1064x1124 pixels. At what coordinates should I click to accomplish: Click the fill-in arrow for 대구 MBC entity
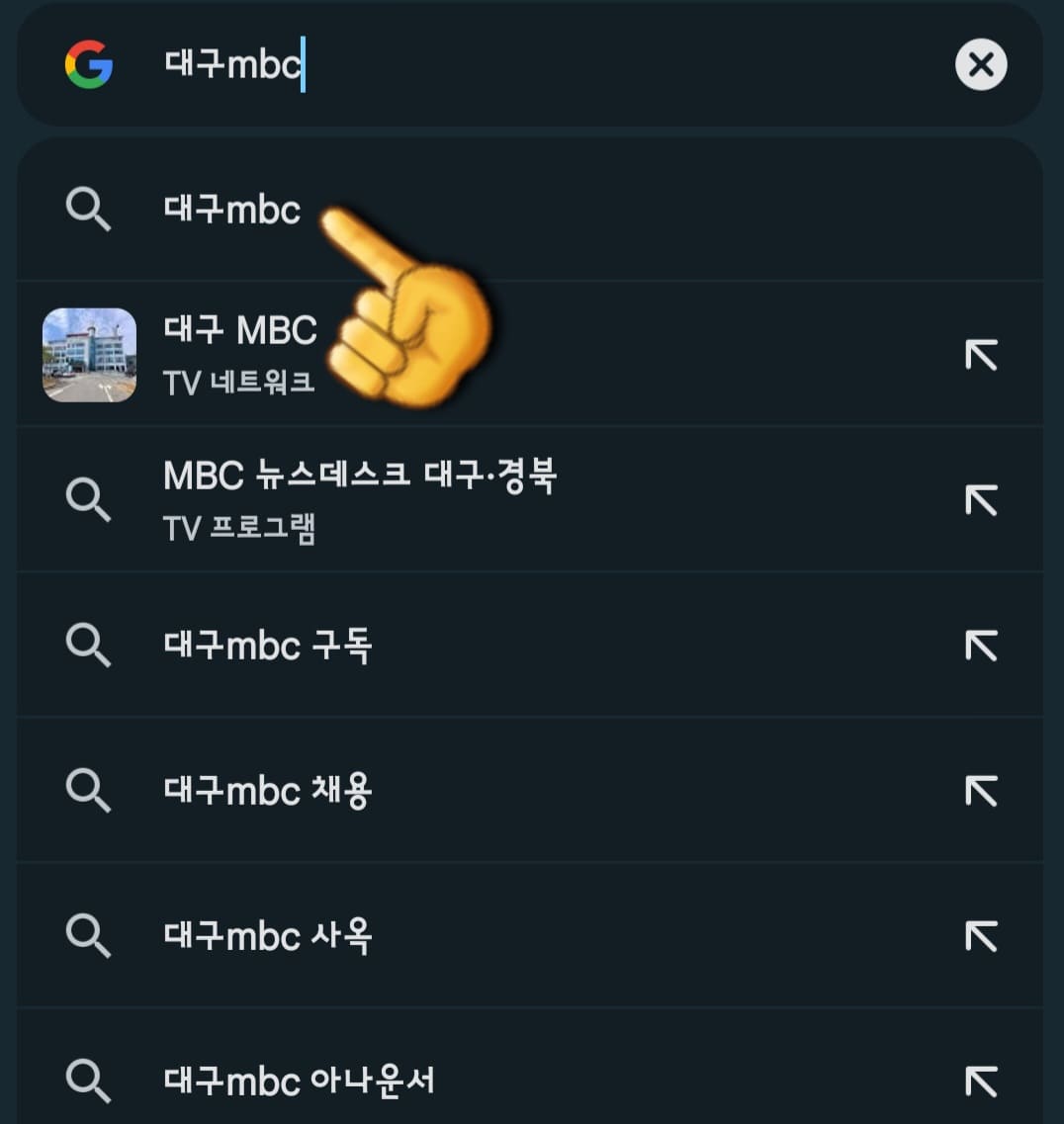(980, 354)
